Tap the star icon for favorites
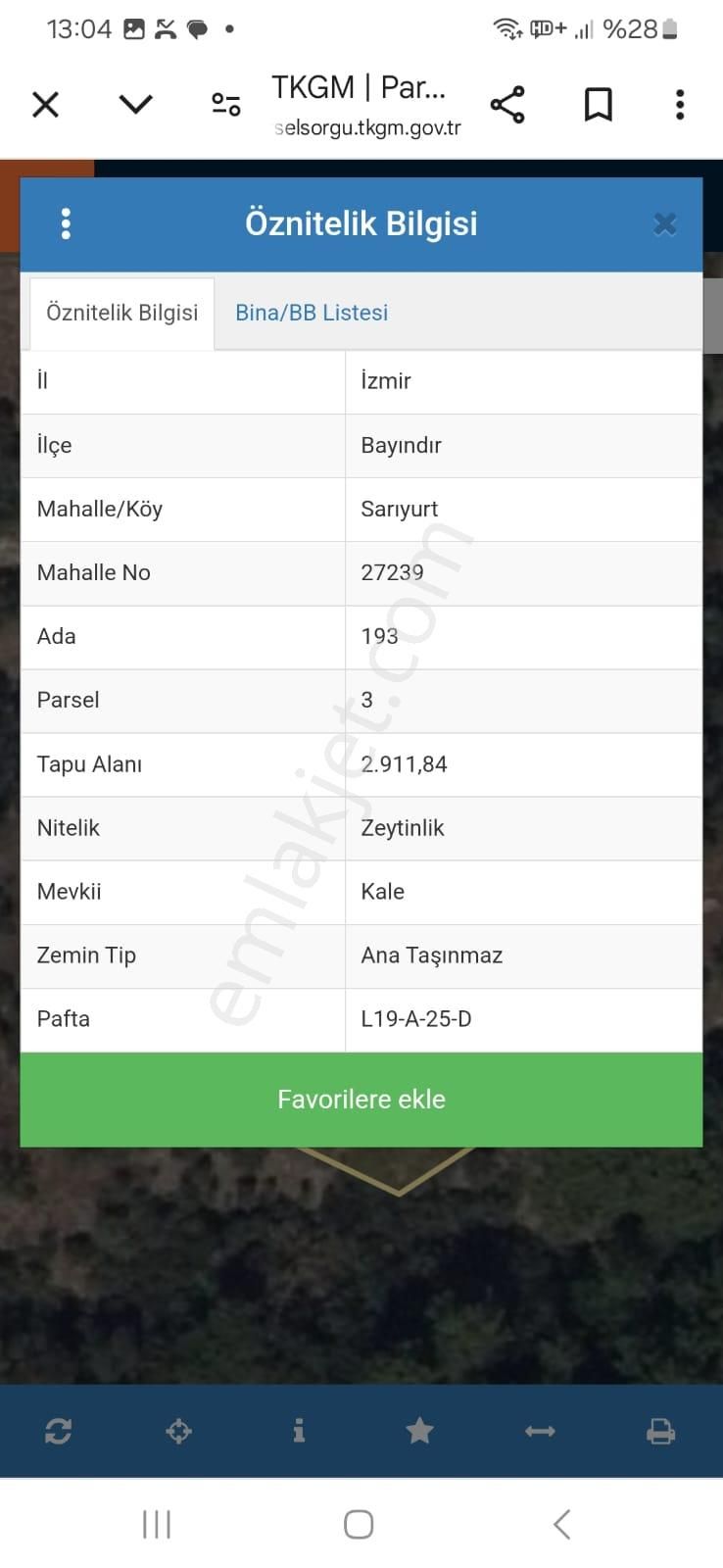 tap(420, 1432)
